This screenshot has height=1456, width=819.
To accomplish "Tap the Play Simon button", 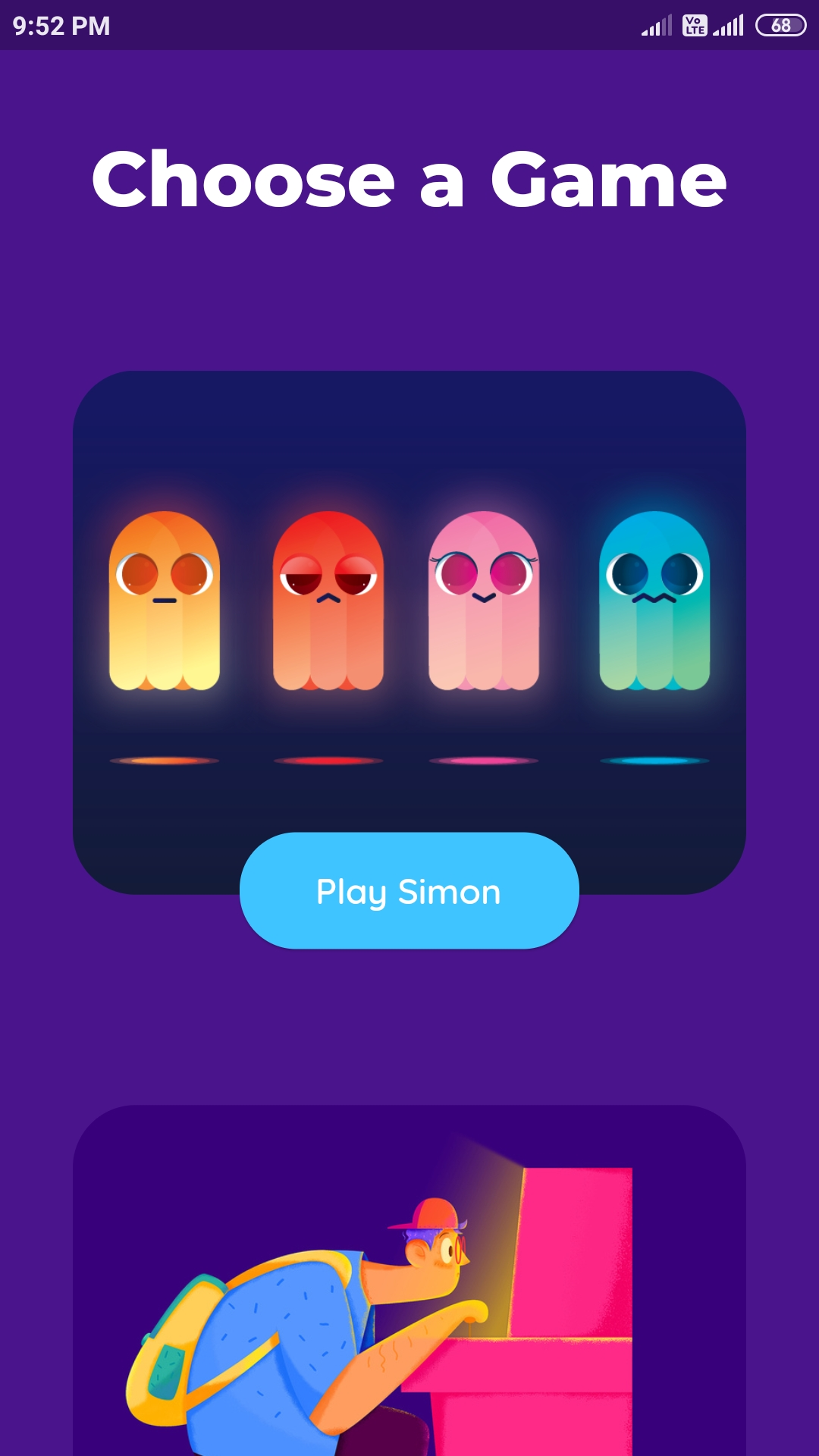I will pos(409,891).
